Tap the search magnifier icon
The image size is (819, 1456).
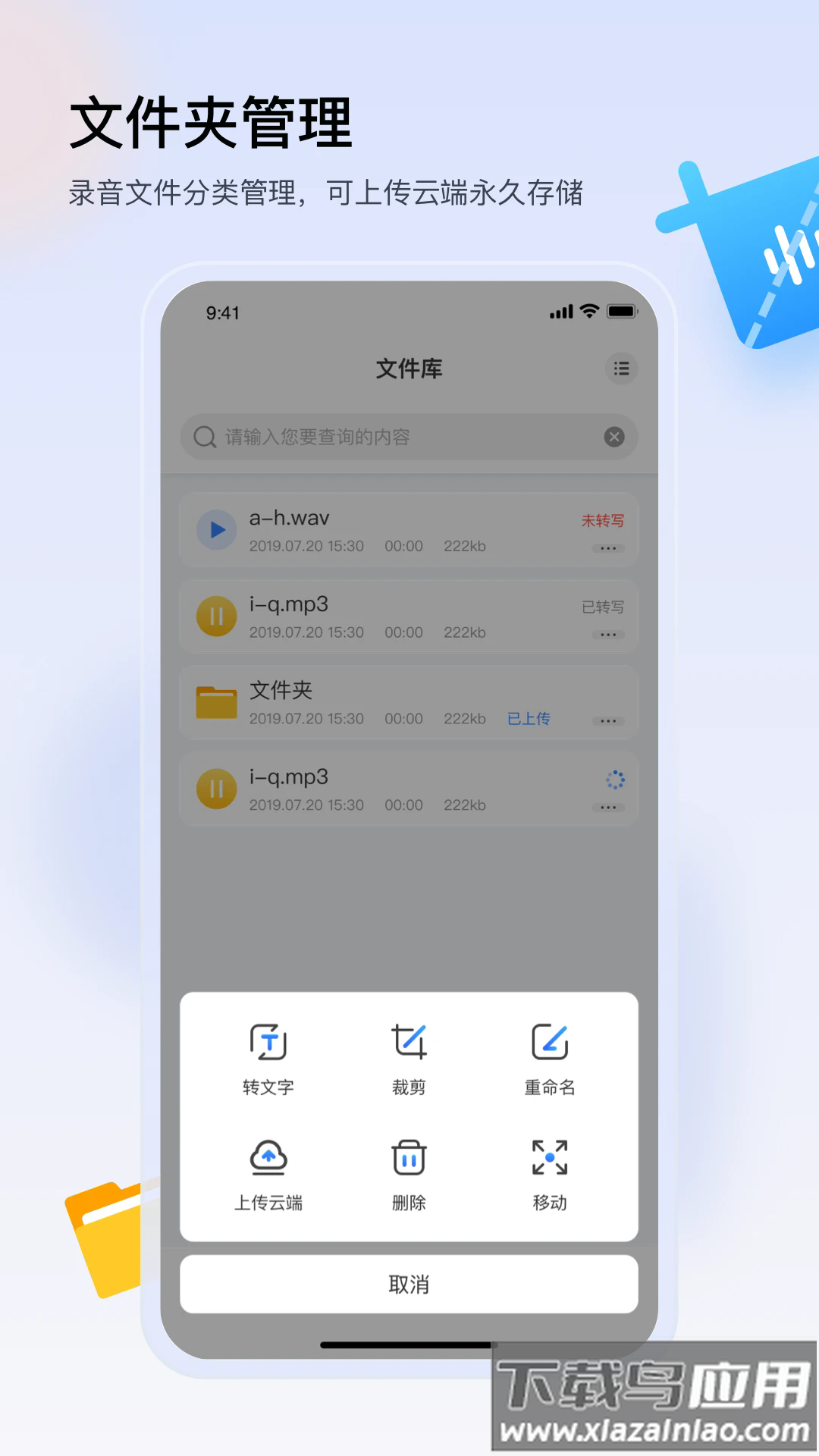point(203,438)
